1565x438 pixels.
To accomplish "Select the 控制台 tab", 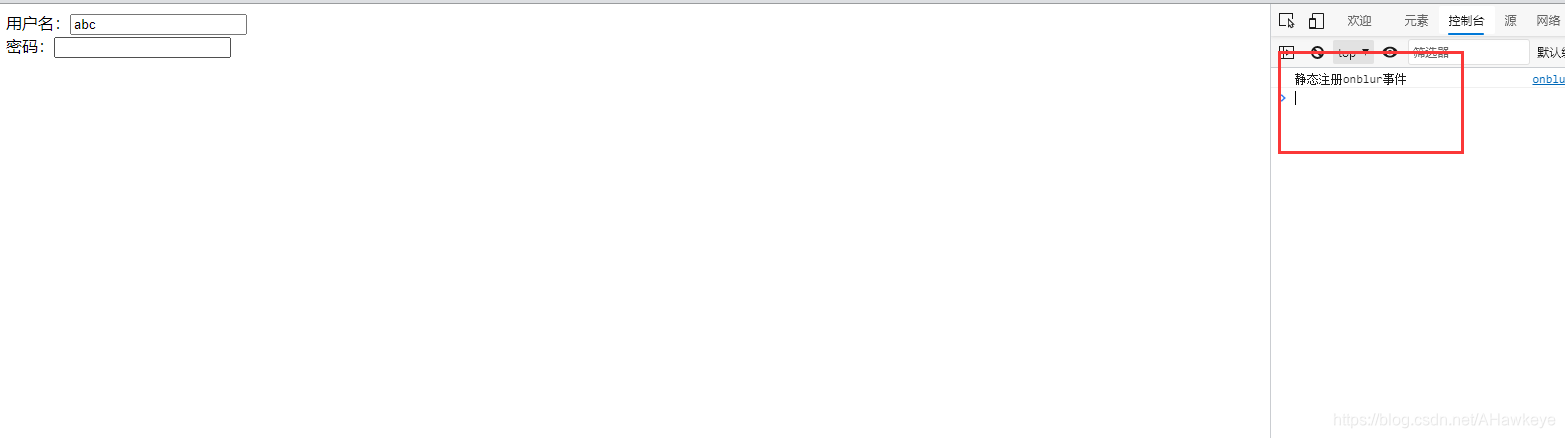I will pyautogui.click(x=1466, y=21).
